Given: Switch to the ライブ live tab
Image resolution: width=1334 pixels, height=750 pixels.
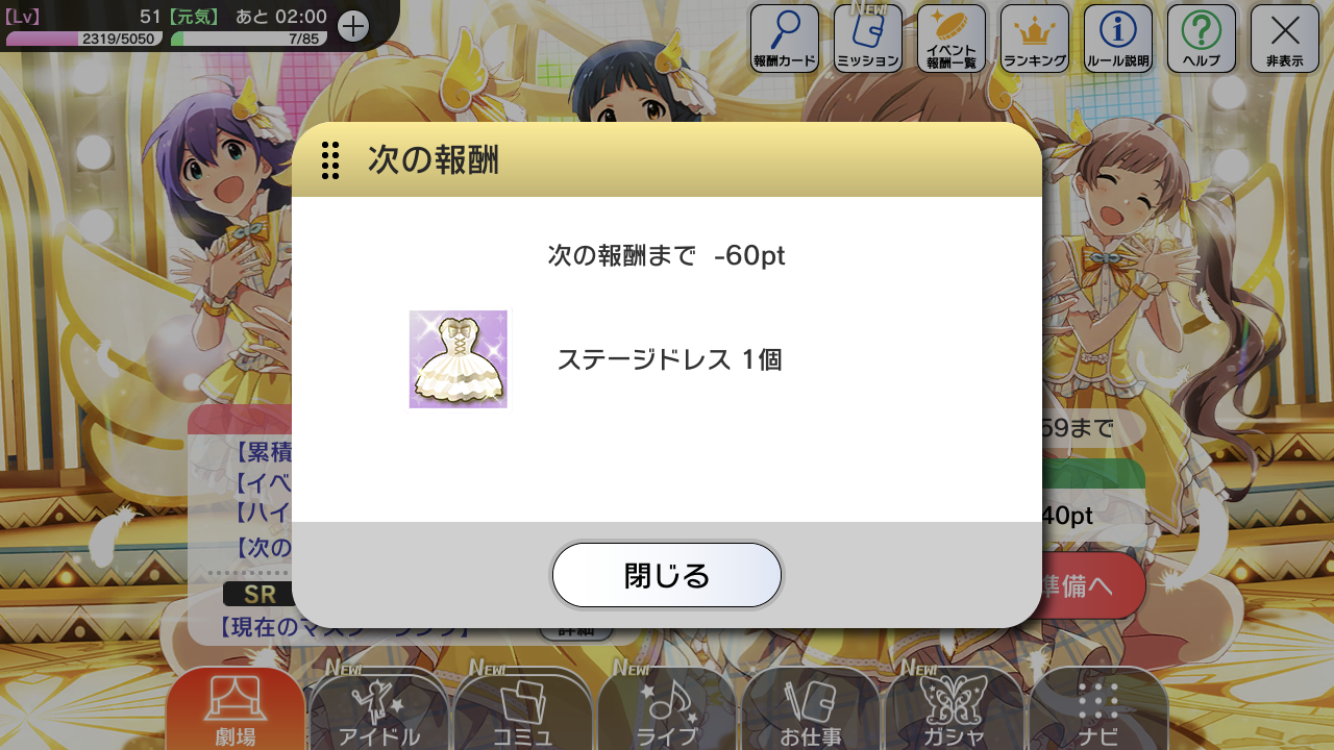Looking at the screenshot, I should pos(667,710).
